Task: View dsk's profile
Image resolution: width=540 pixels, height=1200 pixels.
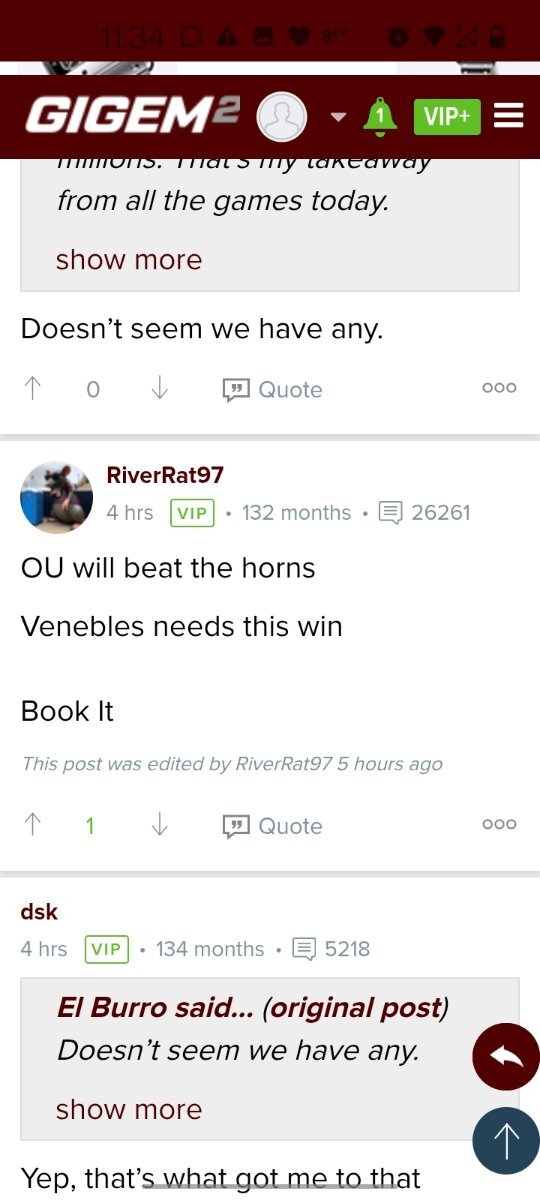Action: point(39,912)
